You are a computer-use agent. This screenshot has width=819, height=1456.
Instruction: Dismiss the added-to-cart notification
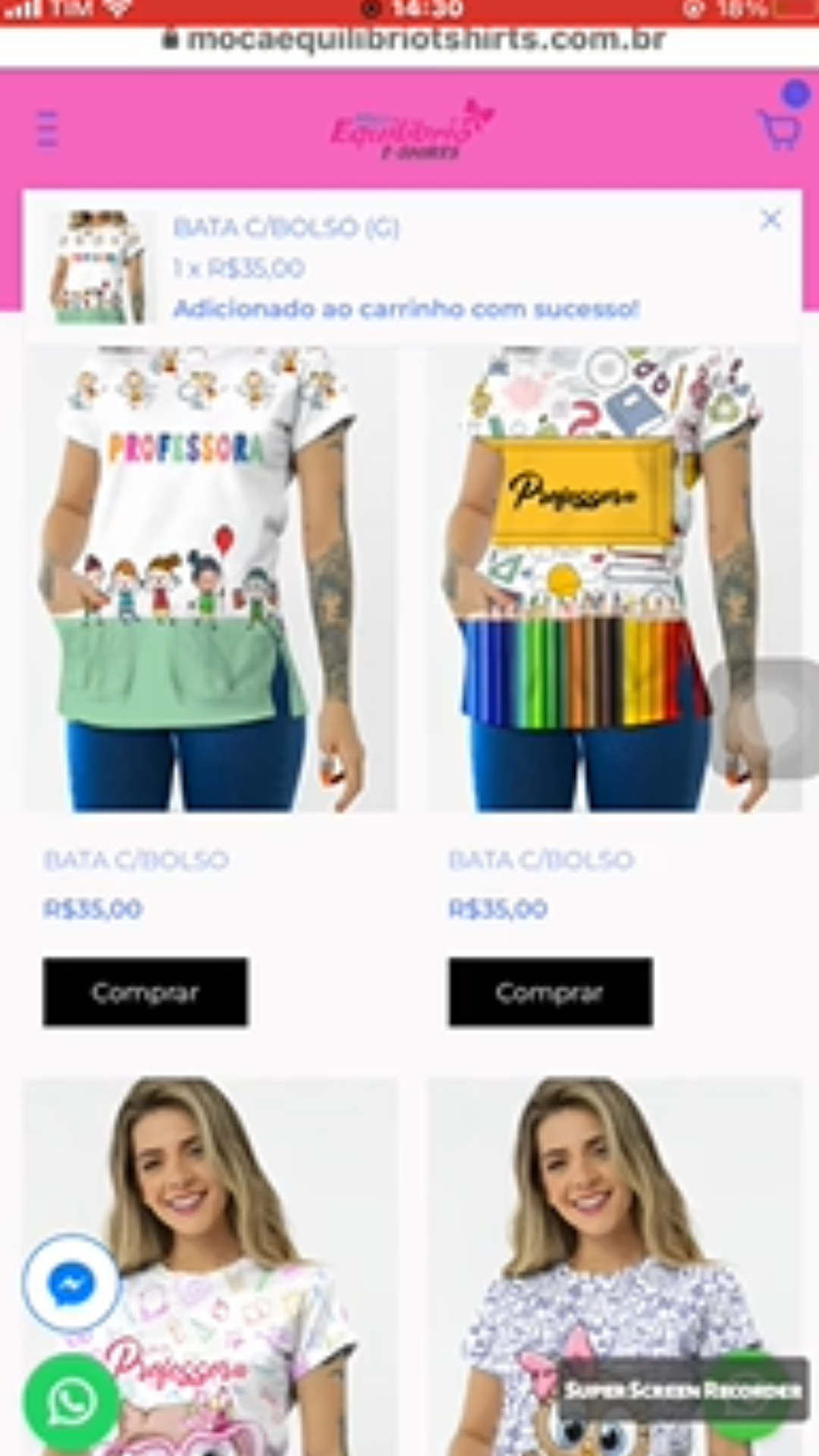point(770,220)
